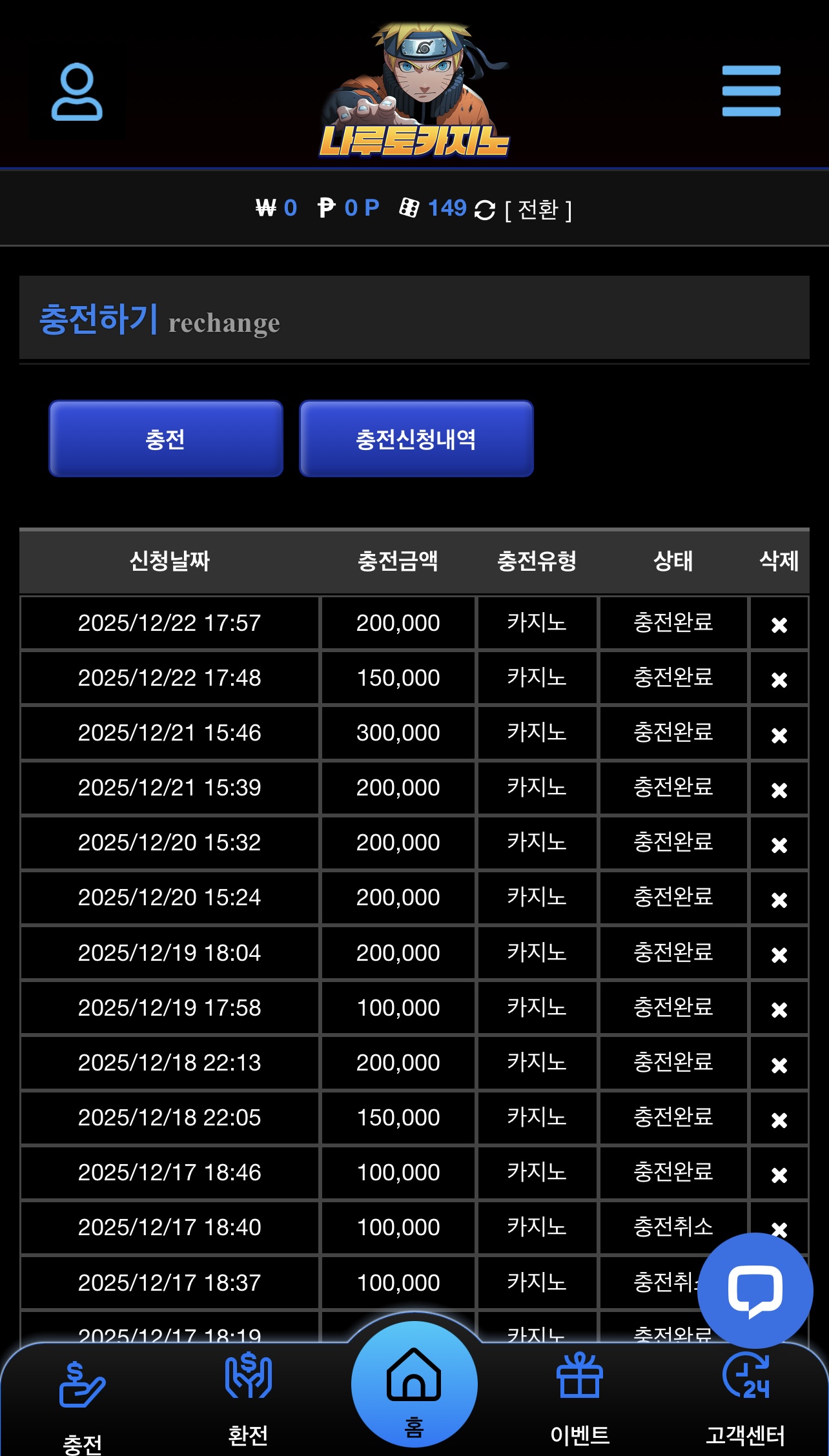829x1456 pixels.
Task: Delete the 2025/12/20 15:32 entry
Action: click(779, 845)
